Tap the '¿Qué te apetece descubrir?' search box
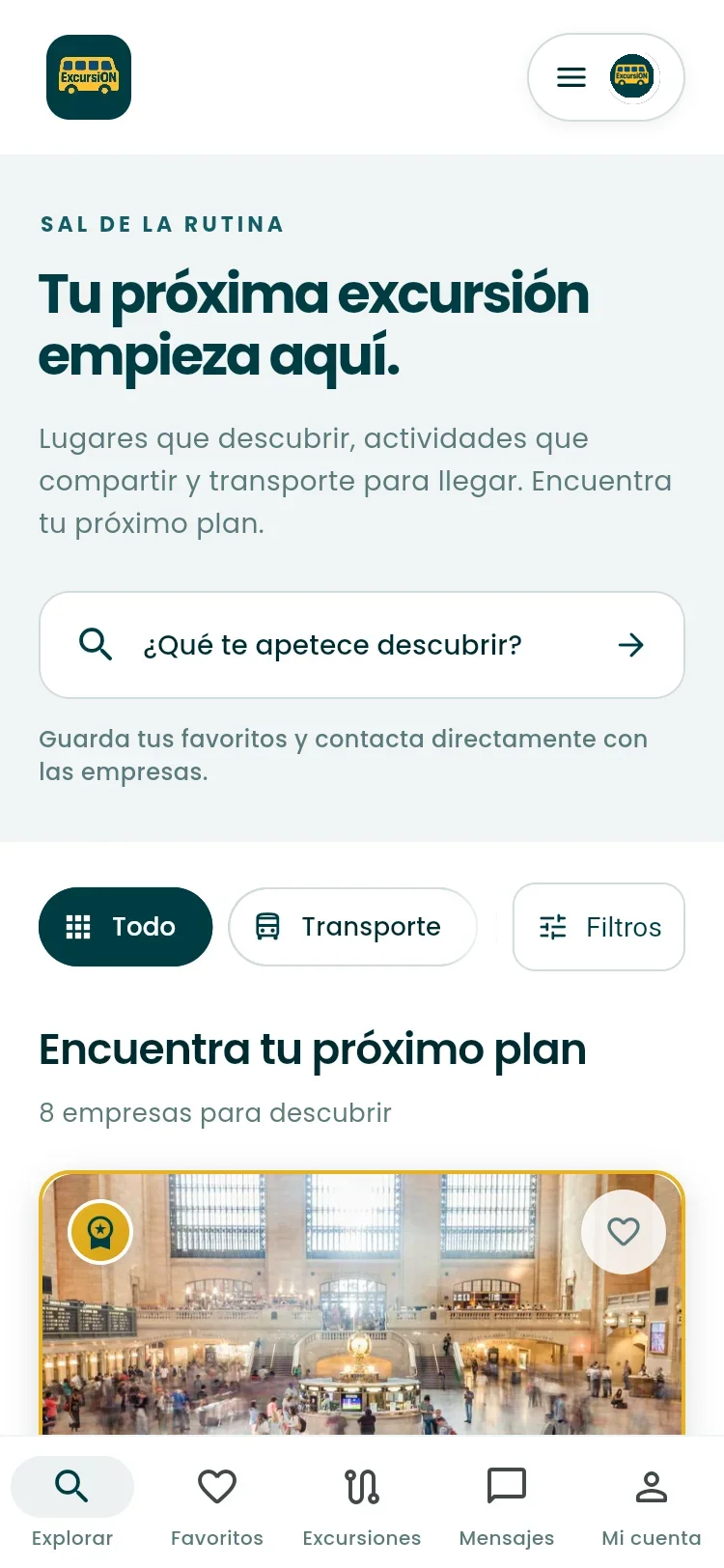Screen dimensions: 724x1568 point(362,645)
